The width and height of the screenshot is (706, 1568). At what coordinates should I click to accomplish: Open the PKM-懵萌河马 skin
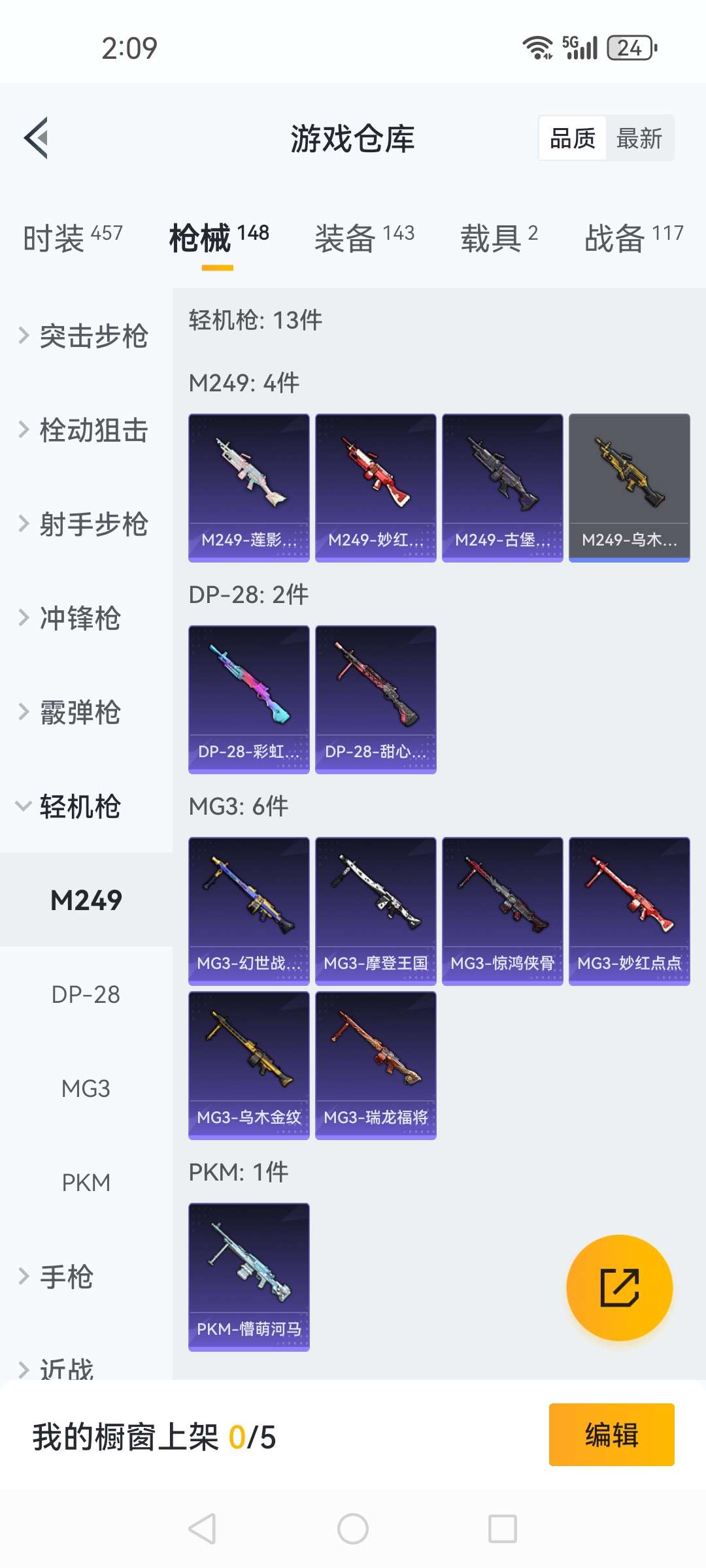[249, 1277]
